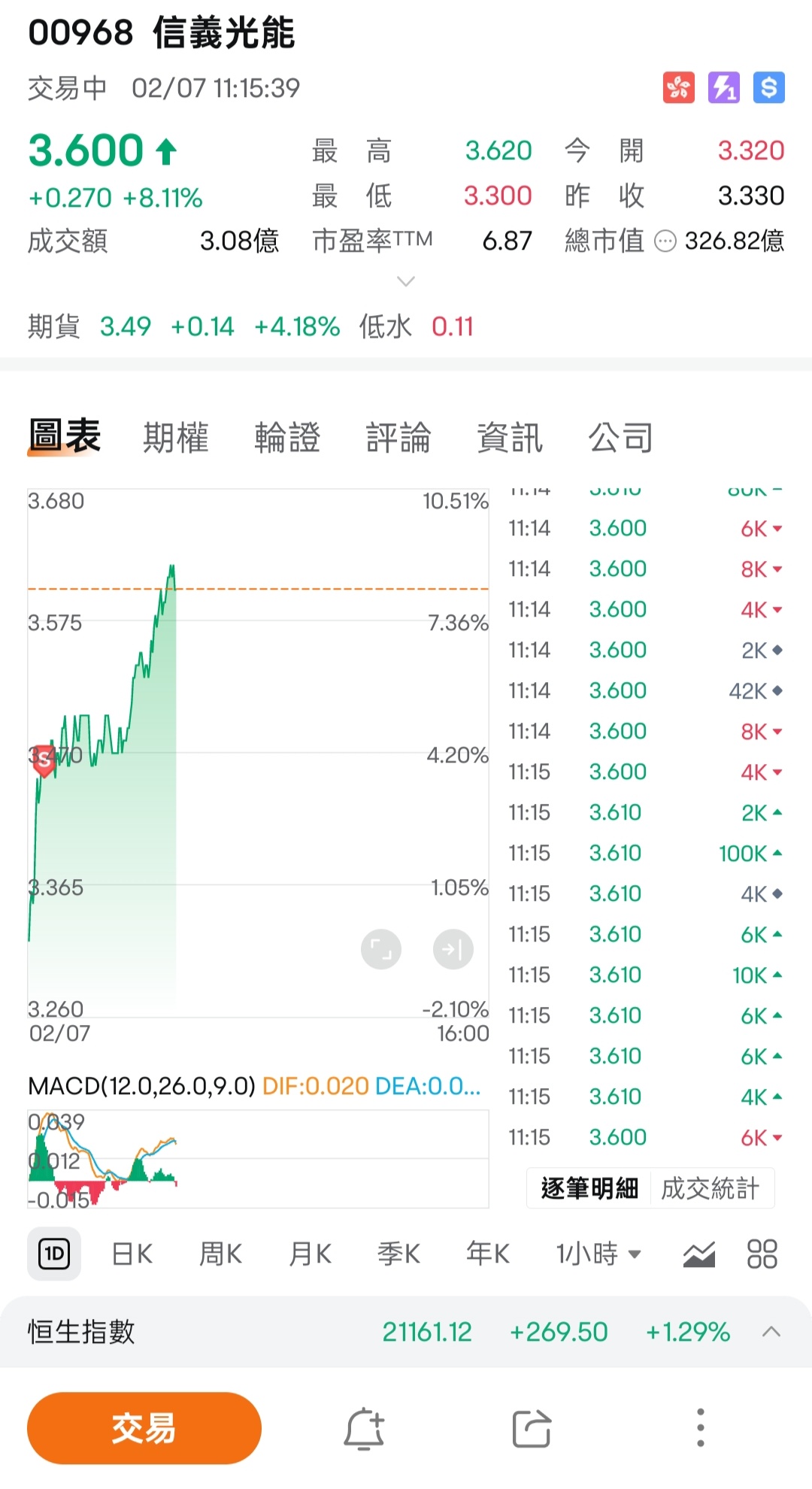The image size is (812, 1489).
Task: Select the 周K chart period
Action: [x=220, y=1254]
